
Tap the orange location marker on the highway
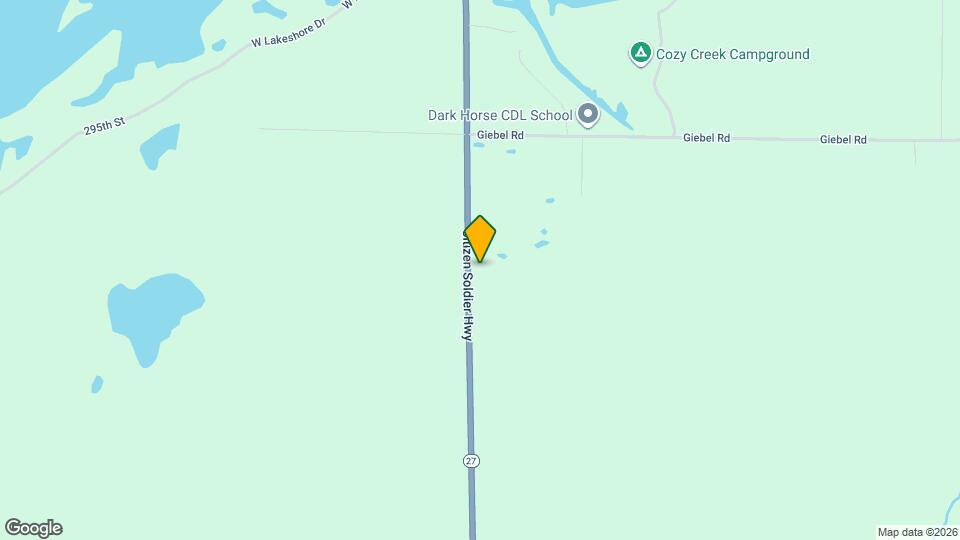tap(480, 239)
